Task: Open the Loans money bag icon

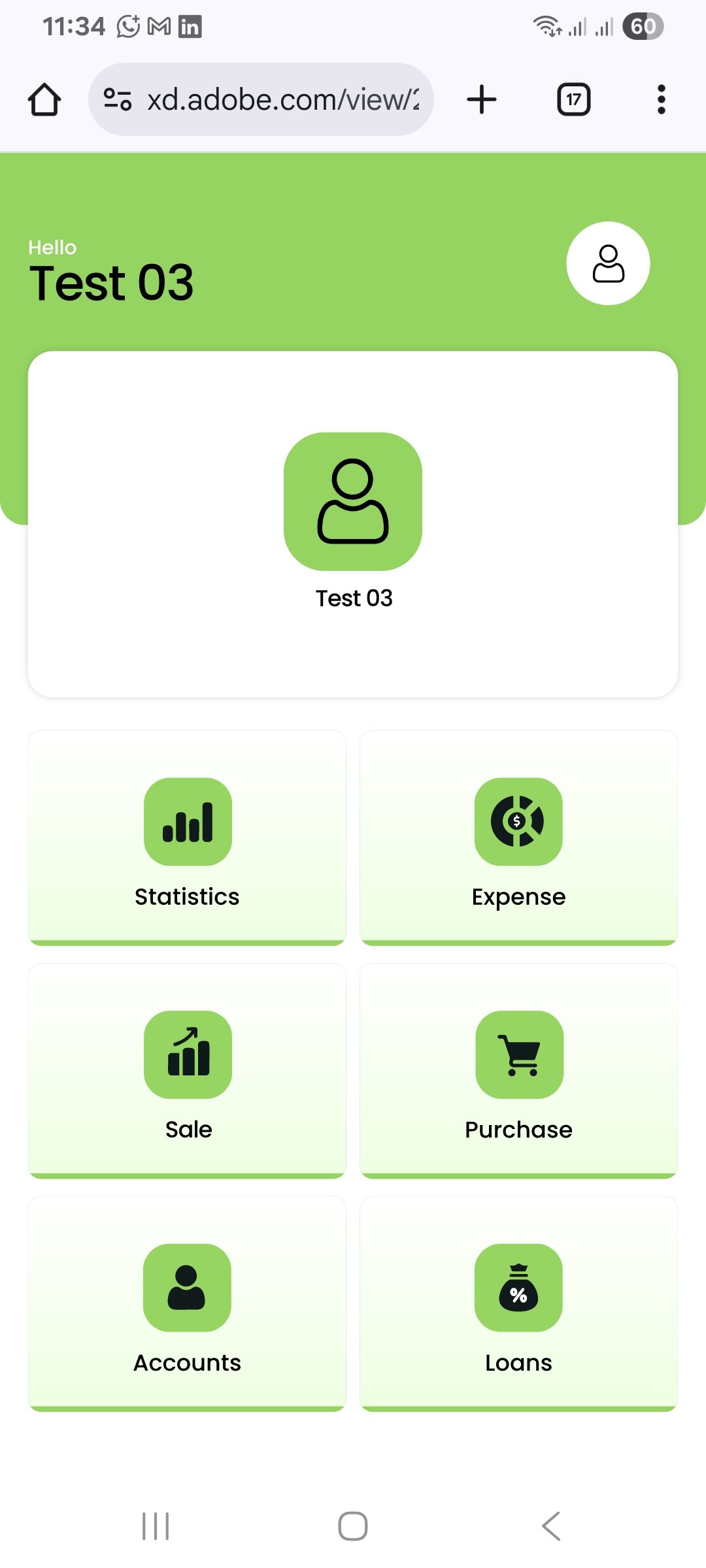Action: 518,1287
